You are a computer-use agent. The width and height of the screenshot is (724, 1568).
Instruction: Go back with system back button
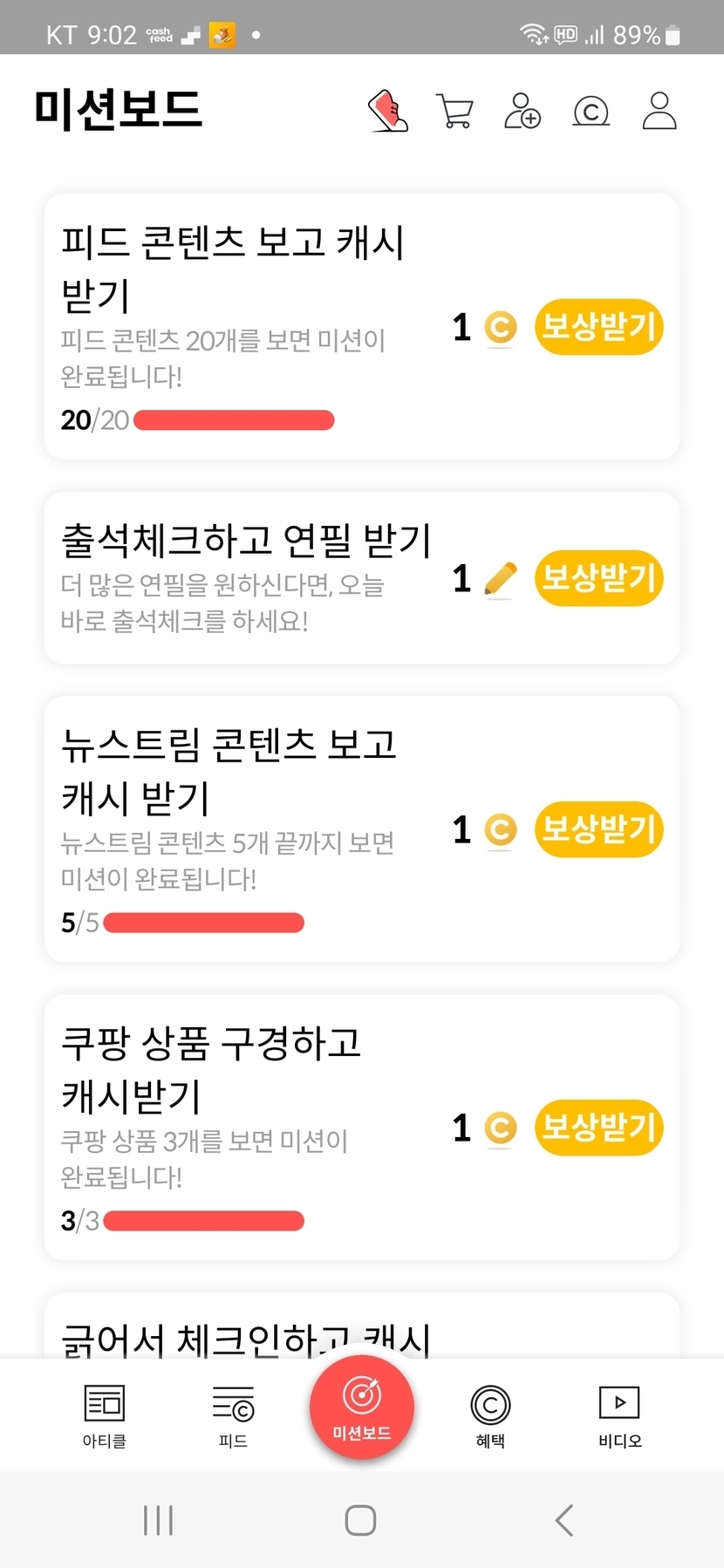pos(564,1520)
